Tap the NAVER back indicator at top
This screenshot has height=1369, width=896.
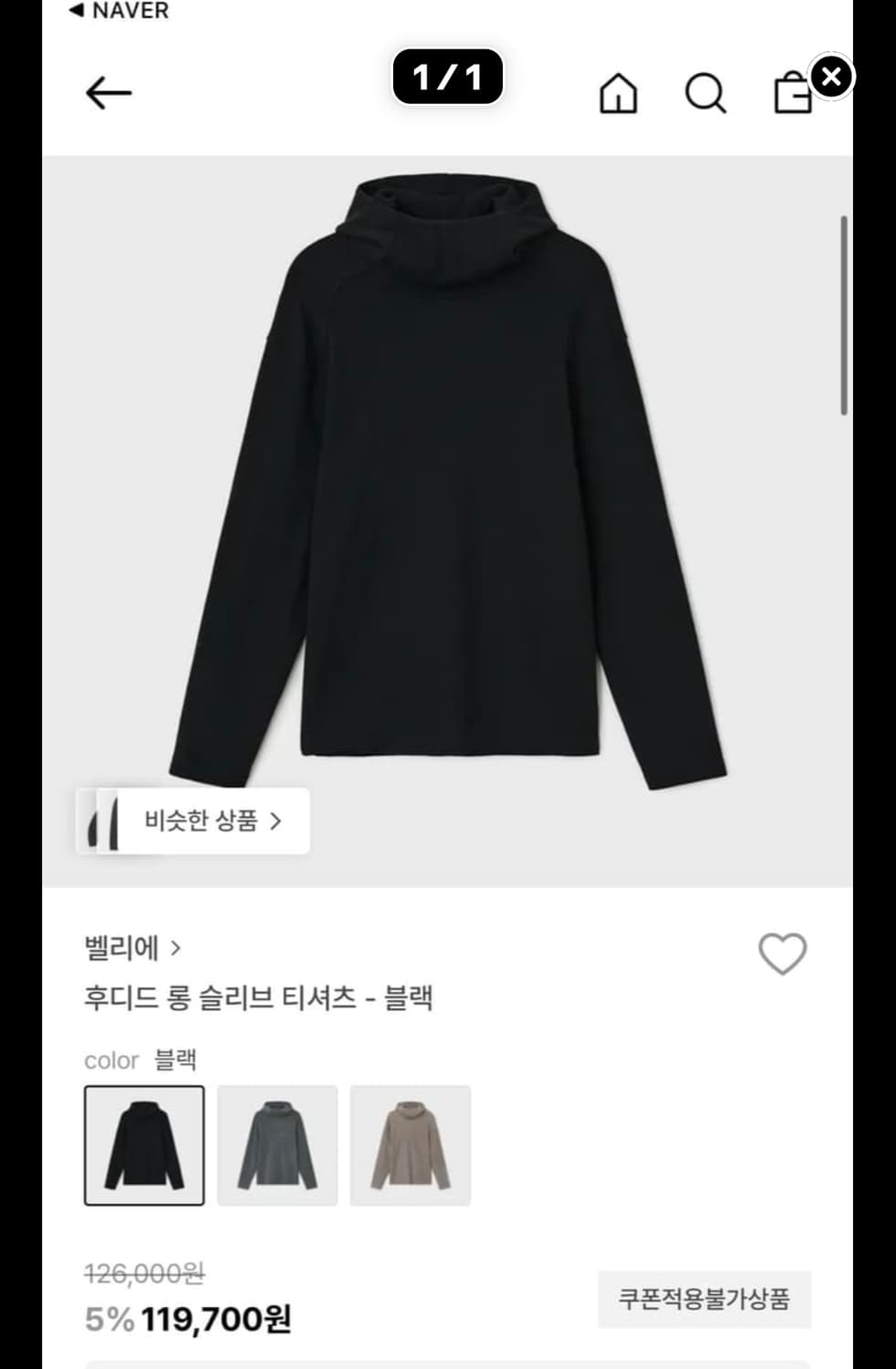point(117,12)
